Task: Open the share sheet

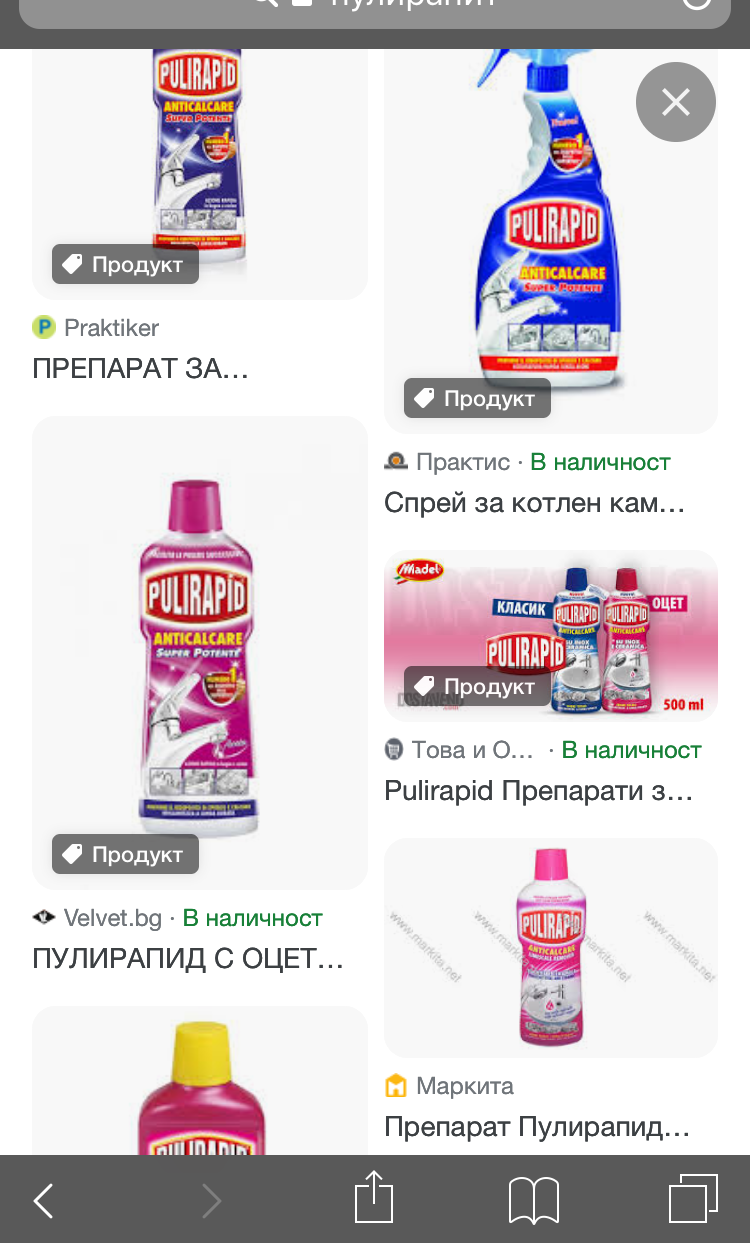Action: (374, 1197)
